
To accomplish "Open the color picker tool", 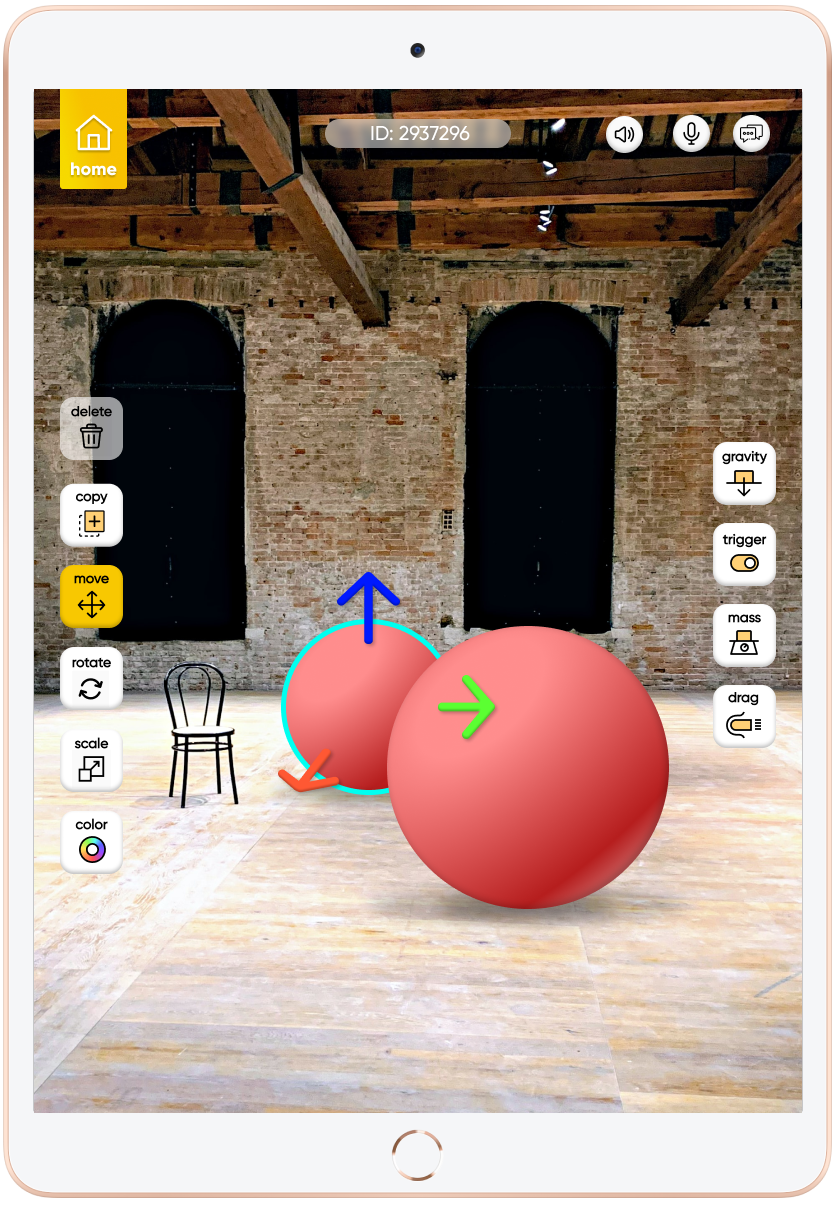I will [x=91, y=842].
